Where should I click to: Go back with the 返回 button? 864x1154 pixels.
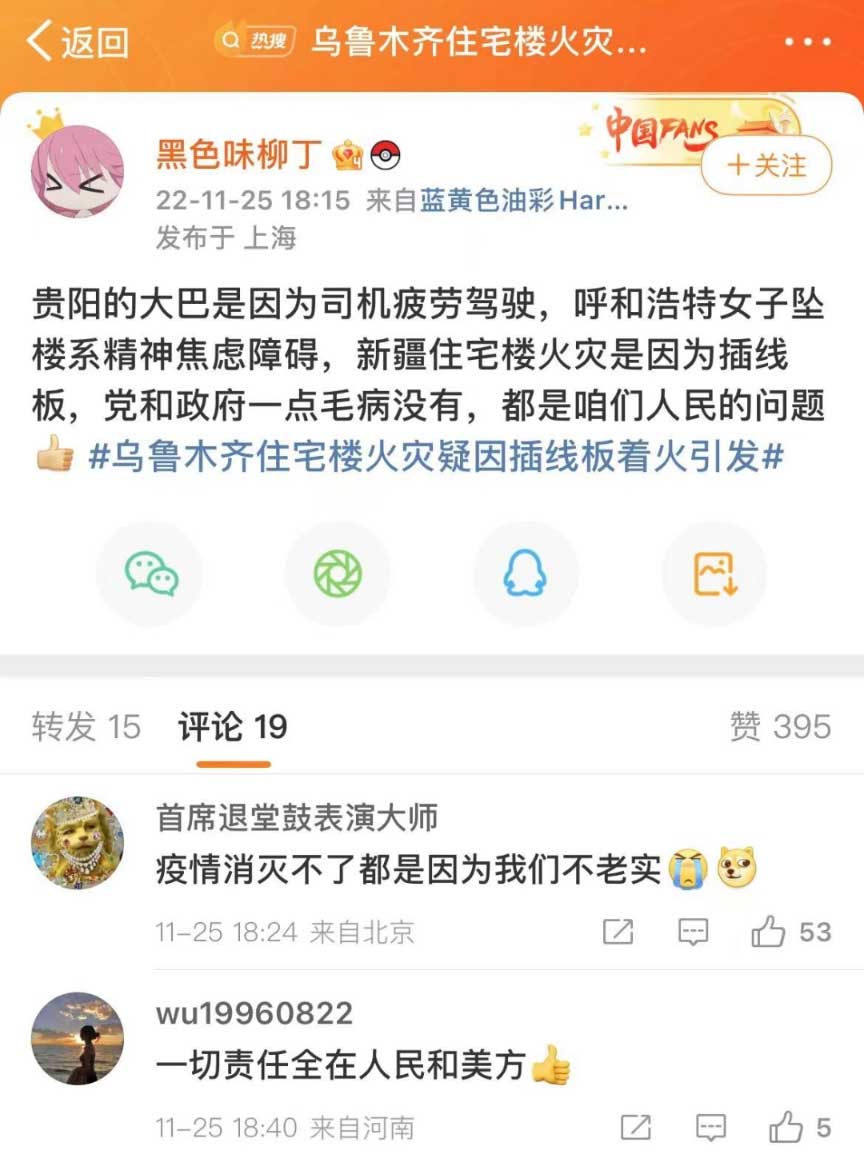click(x=78, y=42)
